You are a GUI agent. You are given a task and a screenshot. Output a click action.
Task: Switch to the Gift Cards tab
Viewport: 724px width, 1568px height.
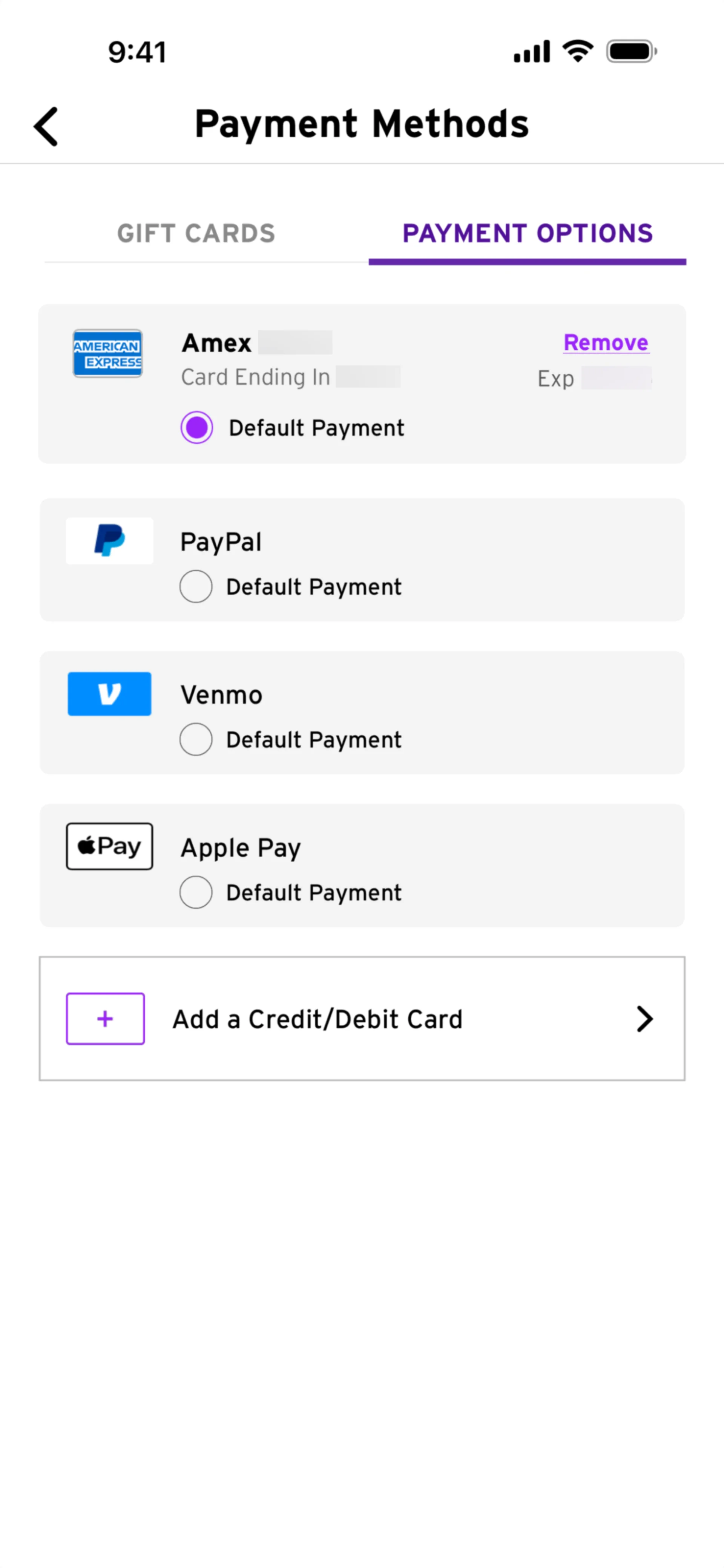[x=196, y=234]
